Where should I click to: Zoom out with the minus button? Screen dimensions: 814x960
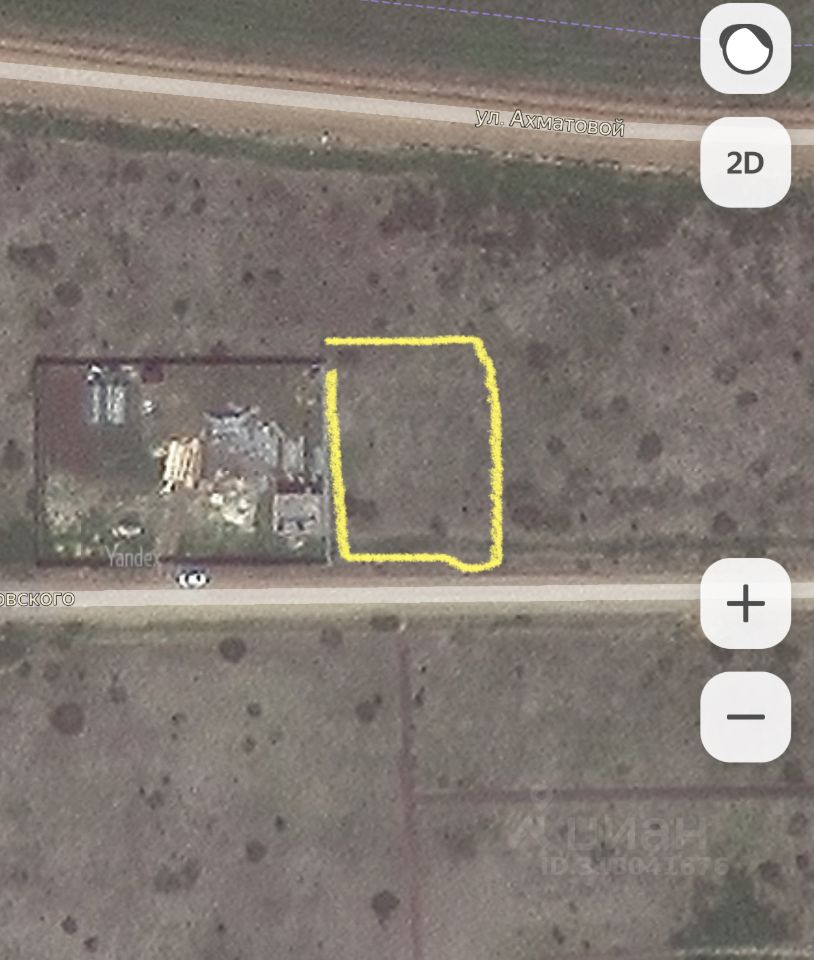pos(745,717)
